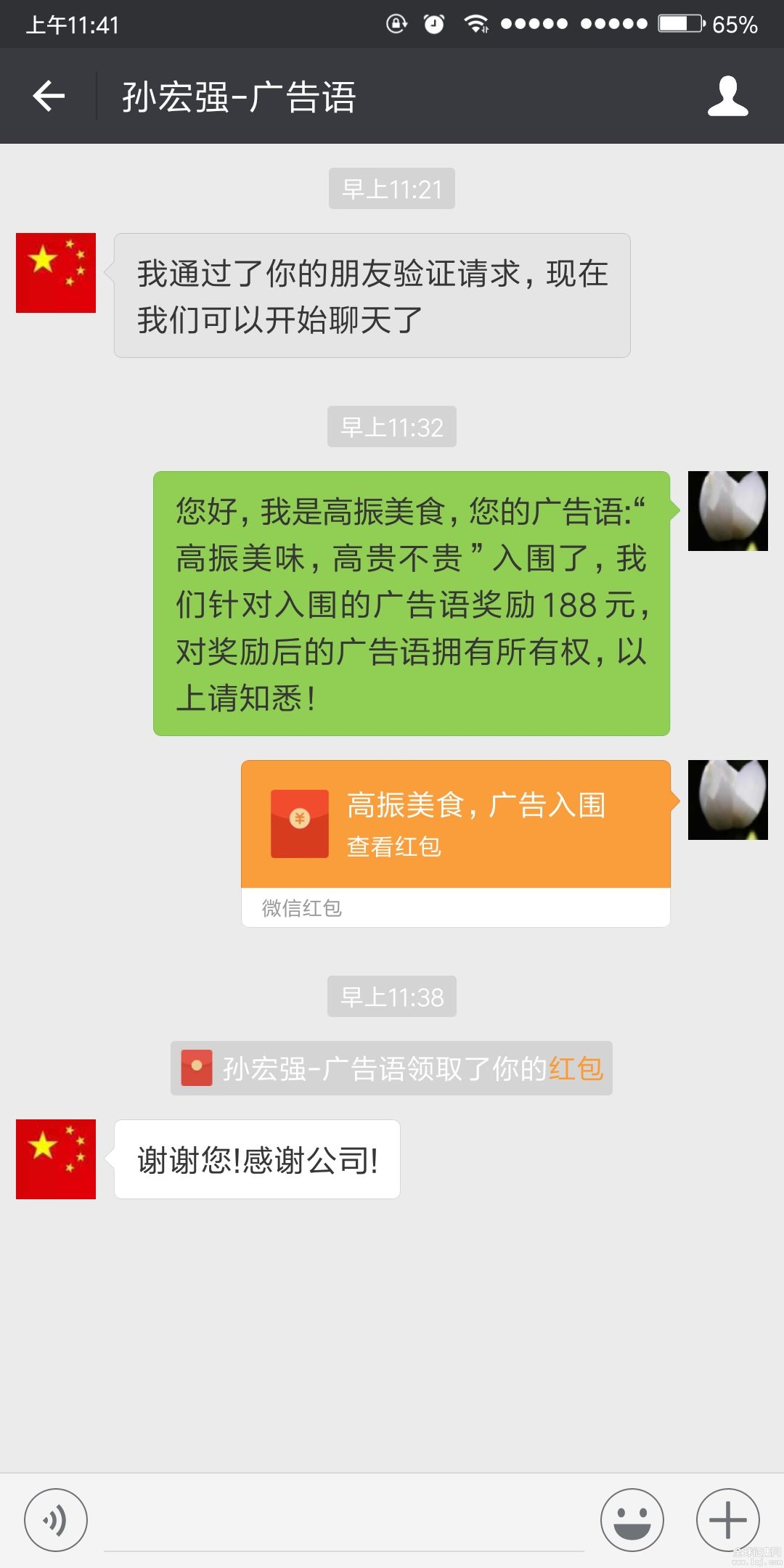This screenshot has height=1568, width=784.
Task: Open chat details profile icon
Action: [727, 96]
